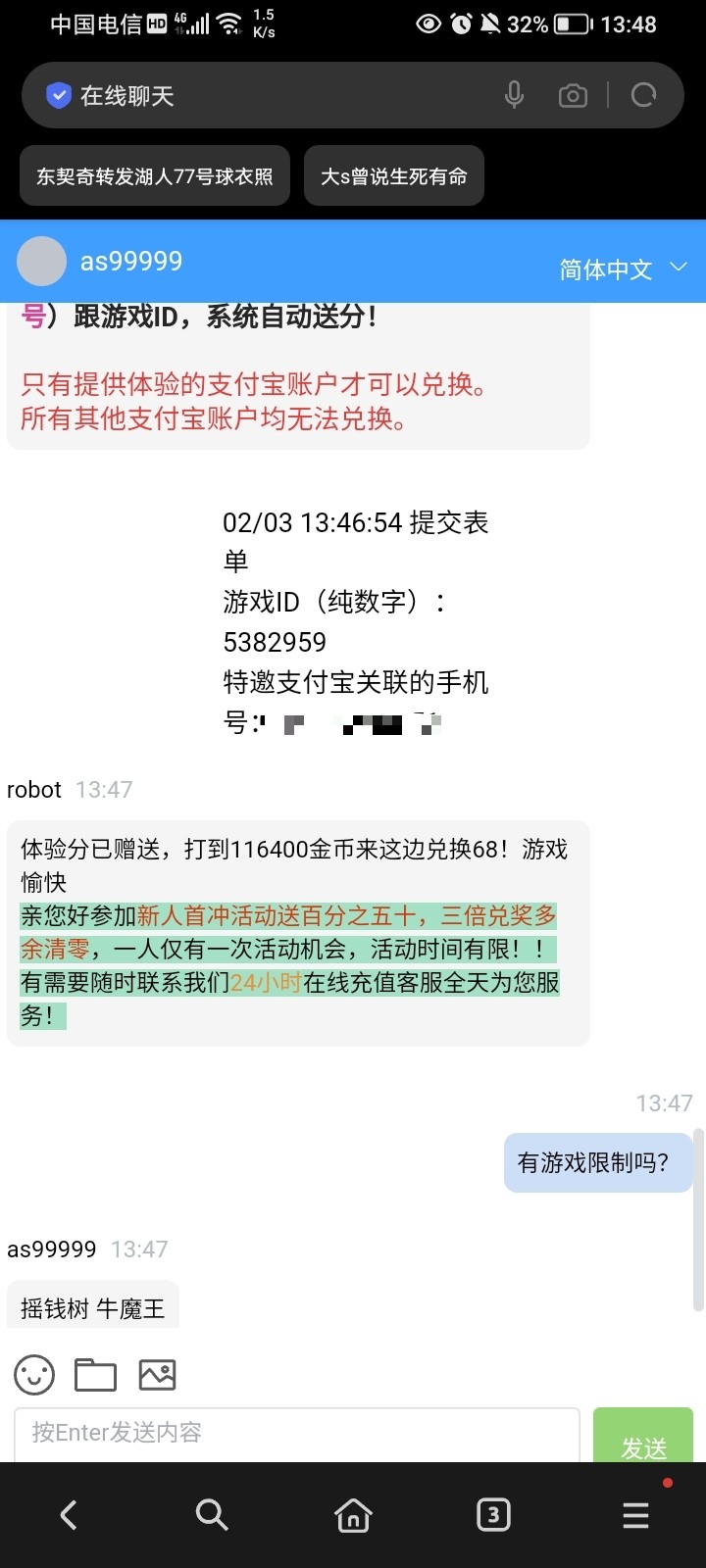This screenshot has width=706, height=1568.
Task: Open the emoji picker
Action: (34, 1375)
